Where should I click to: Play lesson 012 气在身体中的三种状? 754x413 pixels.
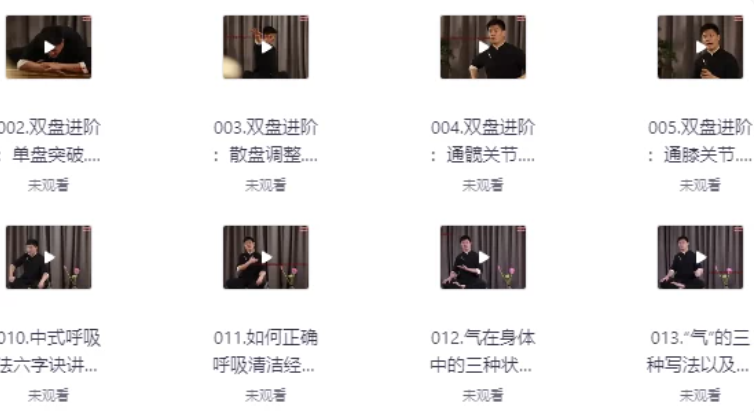483,257
